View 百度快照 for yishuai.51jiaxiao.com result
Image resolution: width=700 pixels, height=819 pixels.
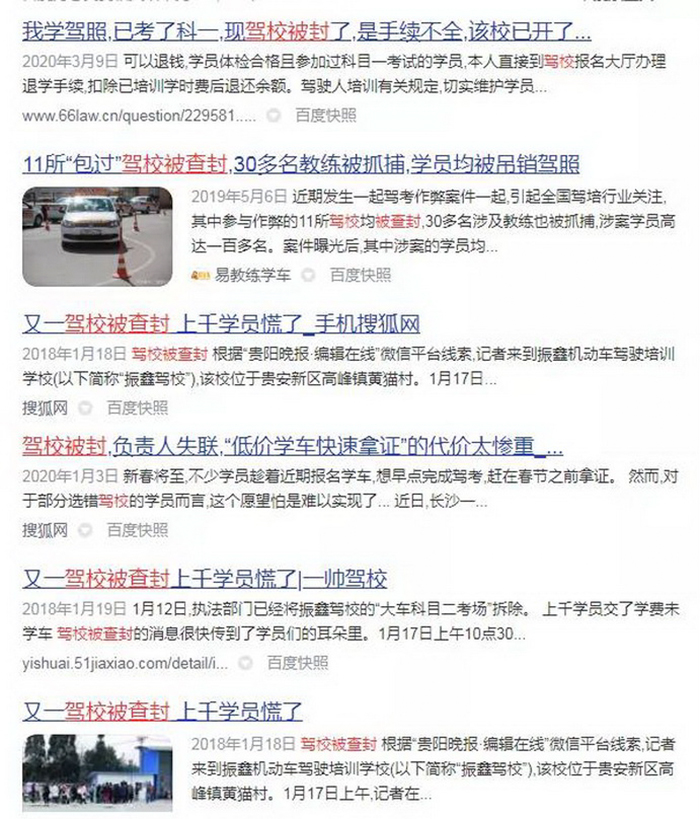(297, 662)
